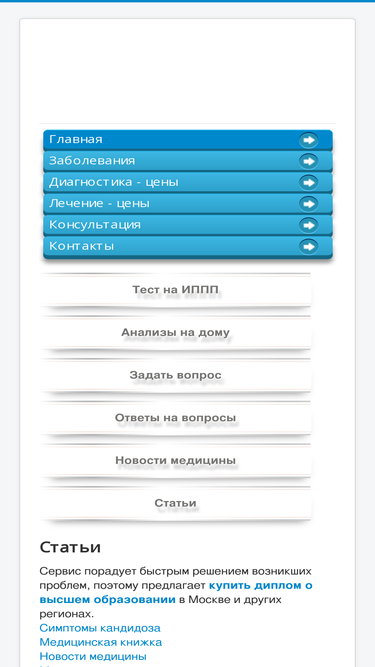This screenshot has width=375, height=667.
Task: Open Диагностика - цены page
Action: tap(188, 182)
